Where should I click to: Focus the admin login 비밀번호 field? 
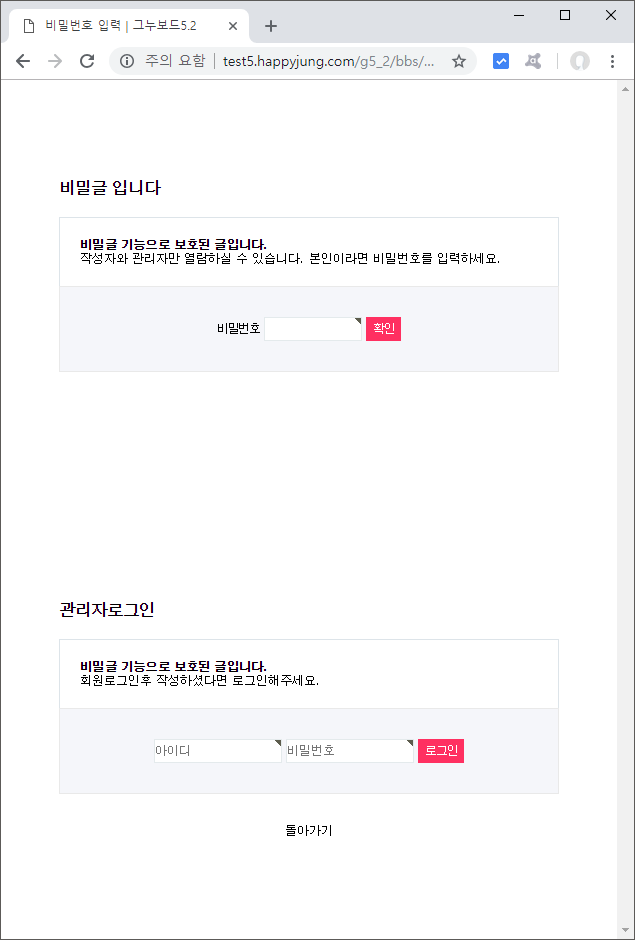click(x=349, y=751)
